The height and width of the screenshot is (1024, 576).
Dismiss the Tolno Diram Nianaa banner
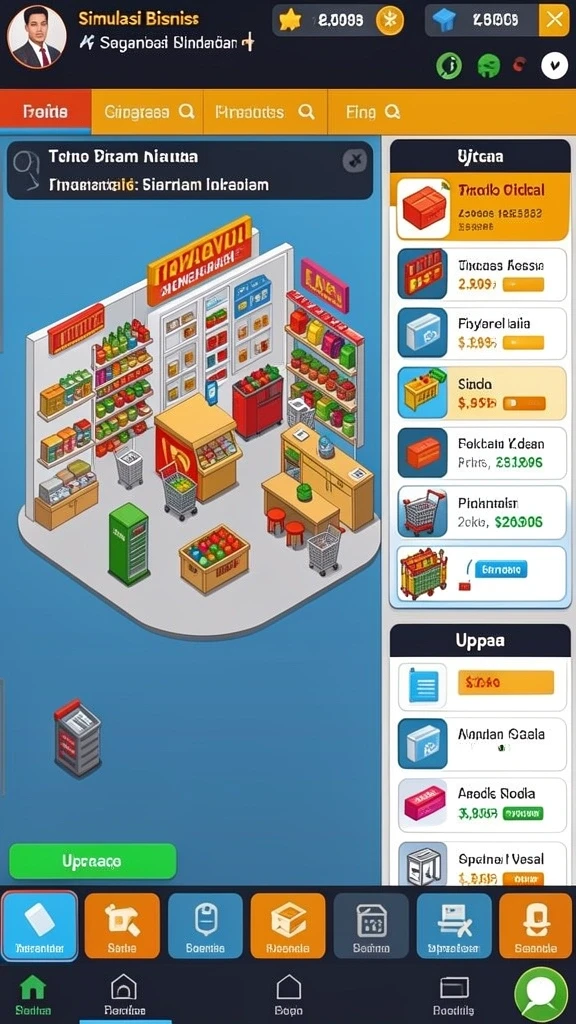coord(355,159)
